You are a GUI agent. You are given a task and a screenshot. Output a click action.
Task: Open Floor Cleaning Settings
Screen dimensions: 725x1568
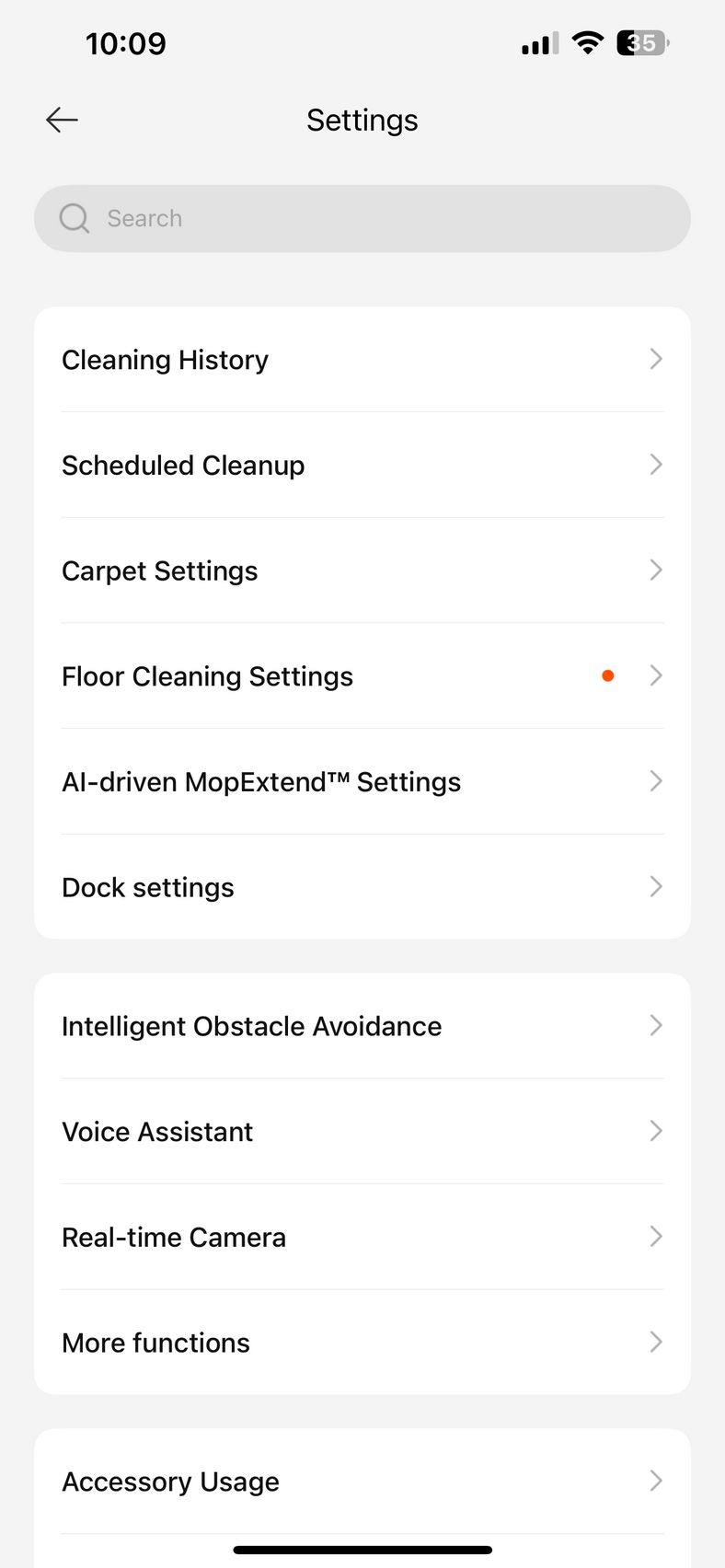[362, 676]
